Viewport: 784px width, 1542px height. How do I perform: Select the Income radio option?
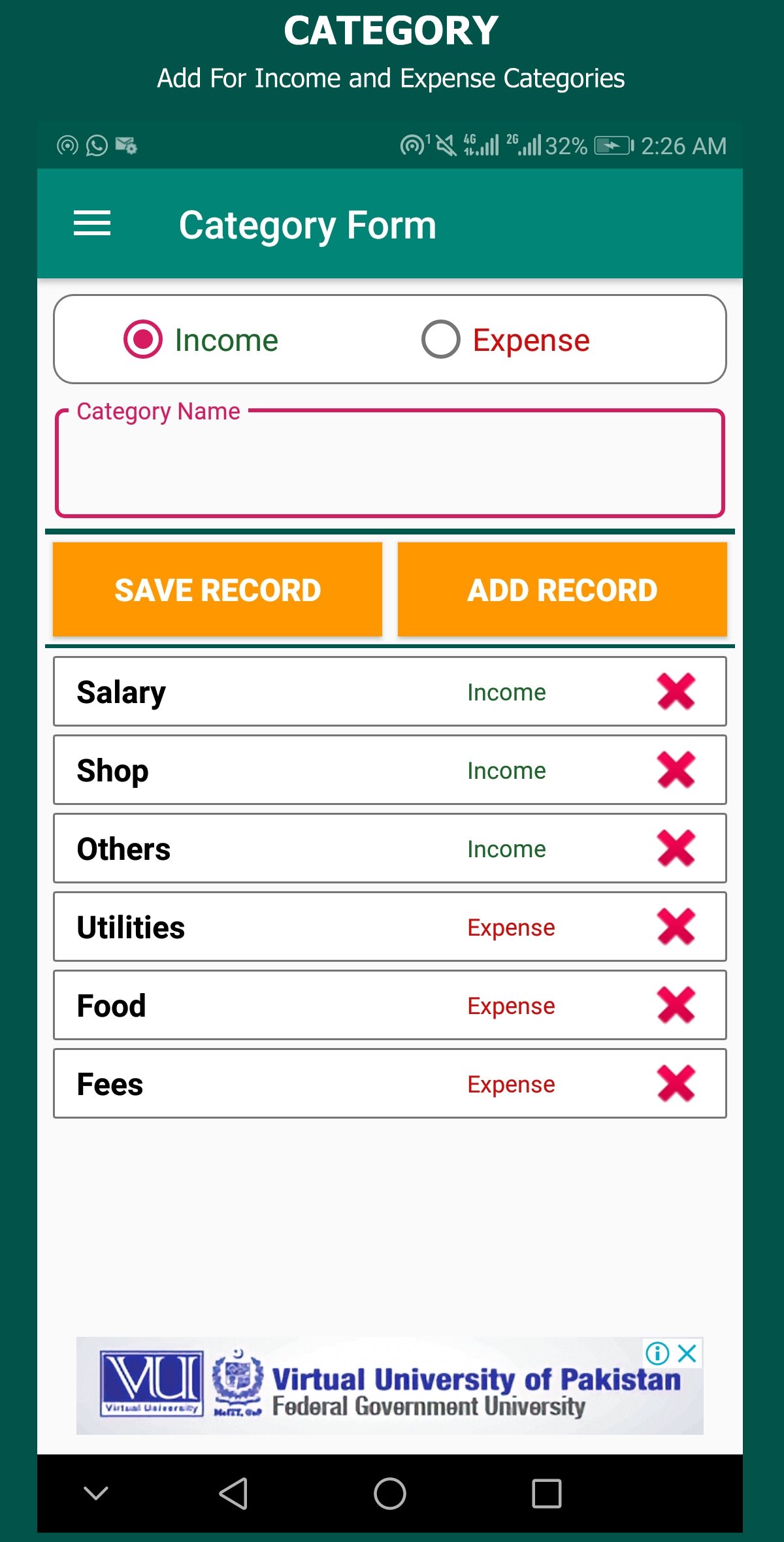click(143, 339)
